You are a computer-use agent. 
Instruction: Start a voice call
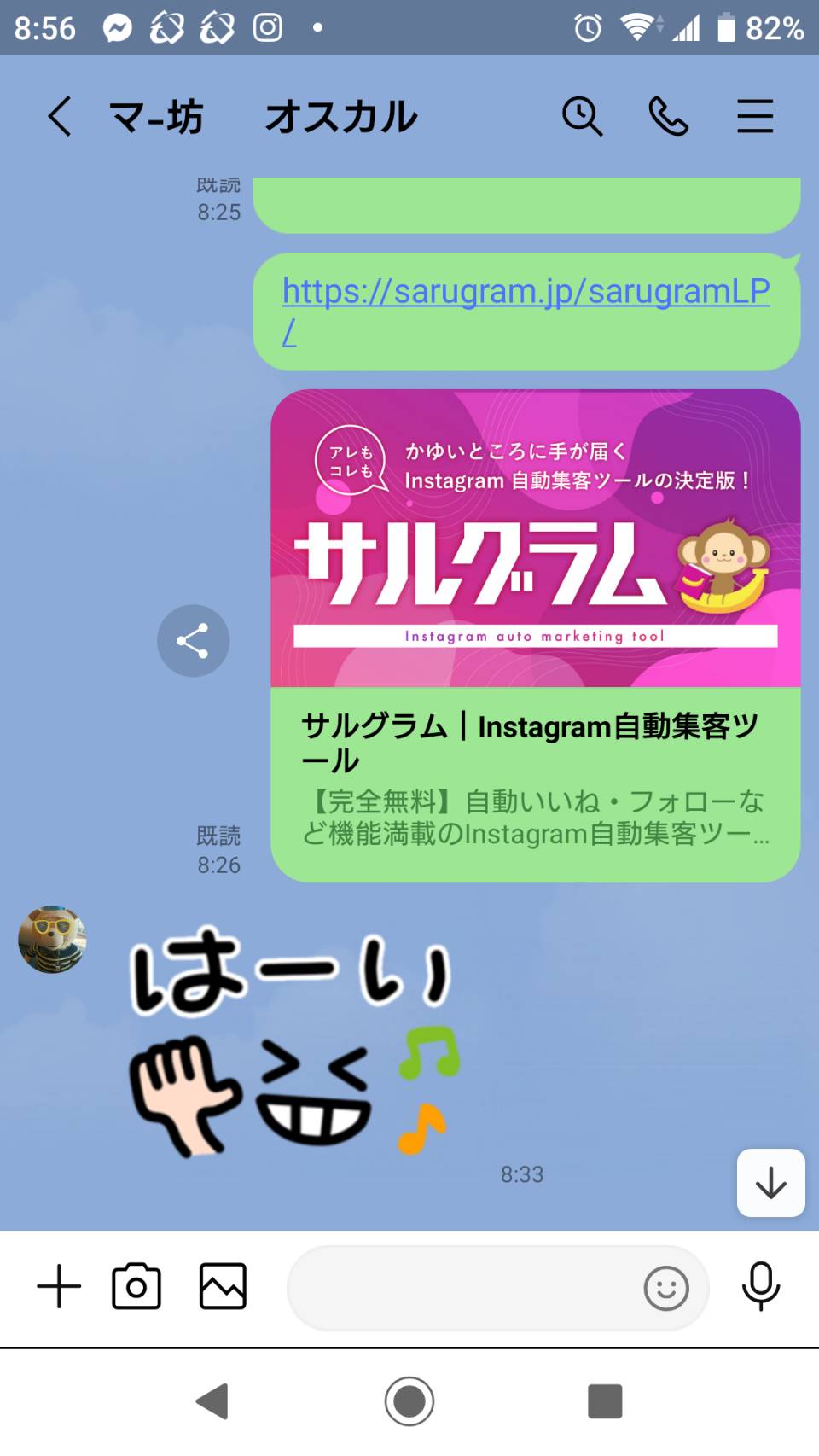[668, 116]
